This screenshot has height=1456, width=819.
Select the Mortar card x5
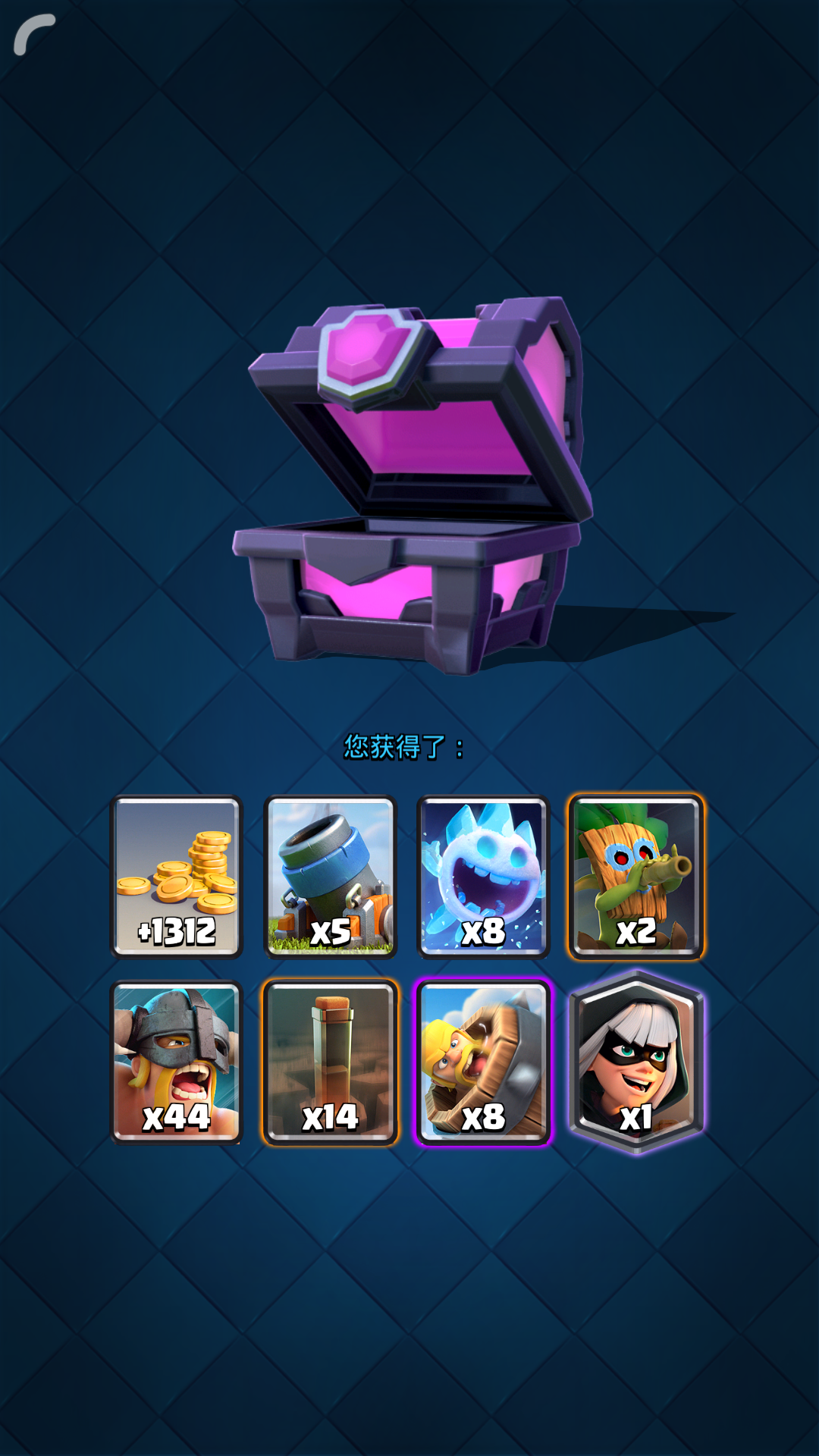pos(331,877)
